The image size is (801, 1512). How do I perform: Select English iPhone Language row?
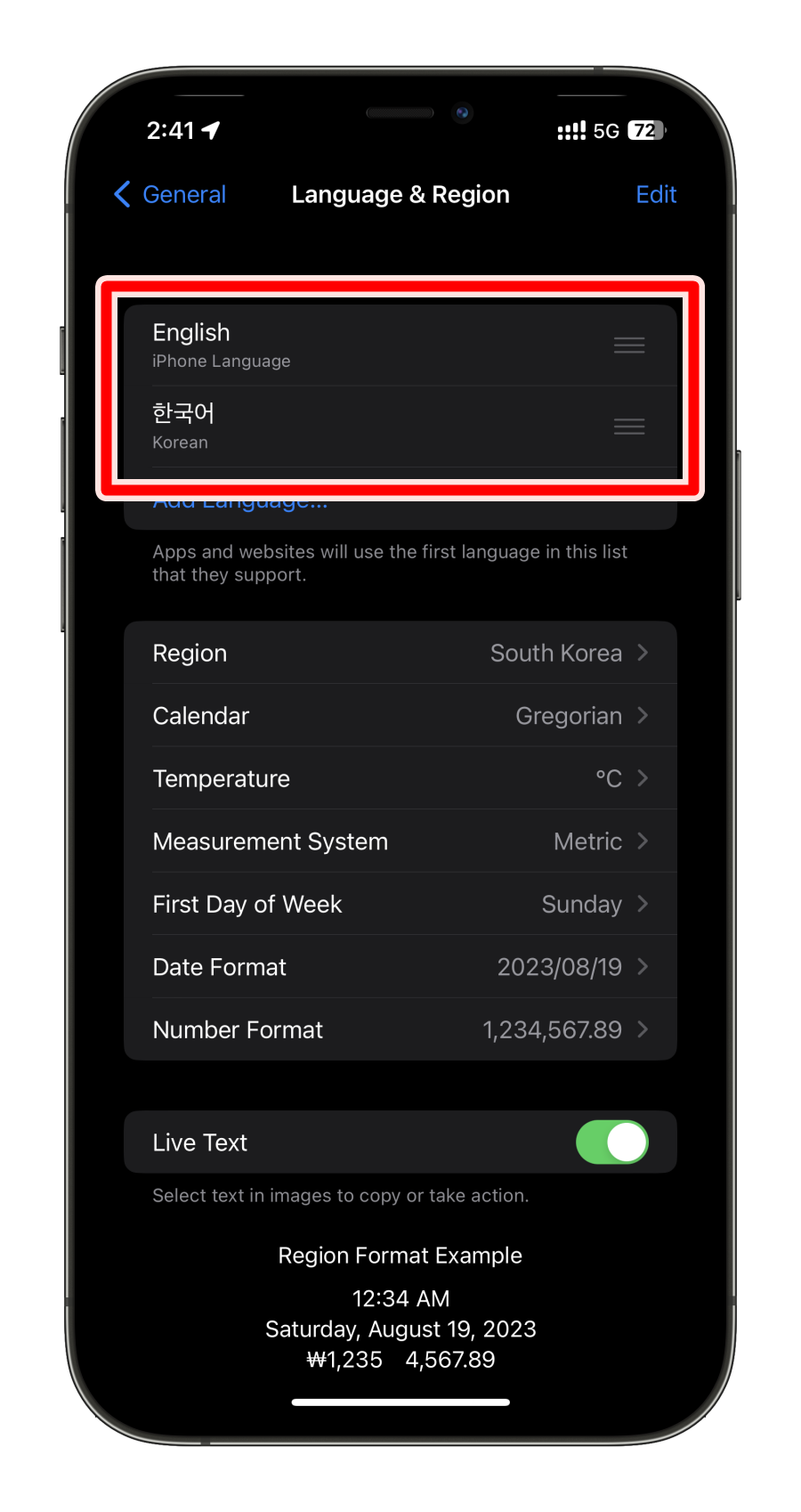[400, 345]
